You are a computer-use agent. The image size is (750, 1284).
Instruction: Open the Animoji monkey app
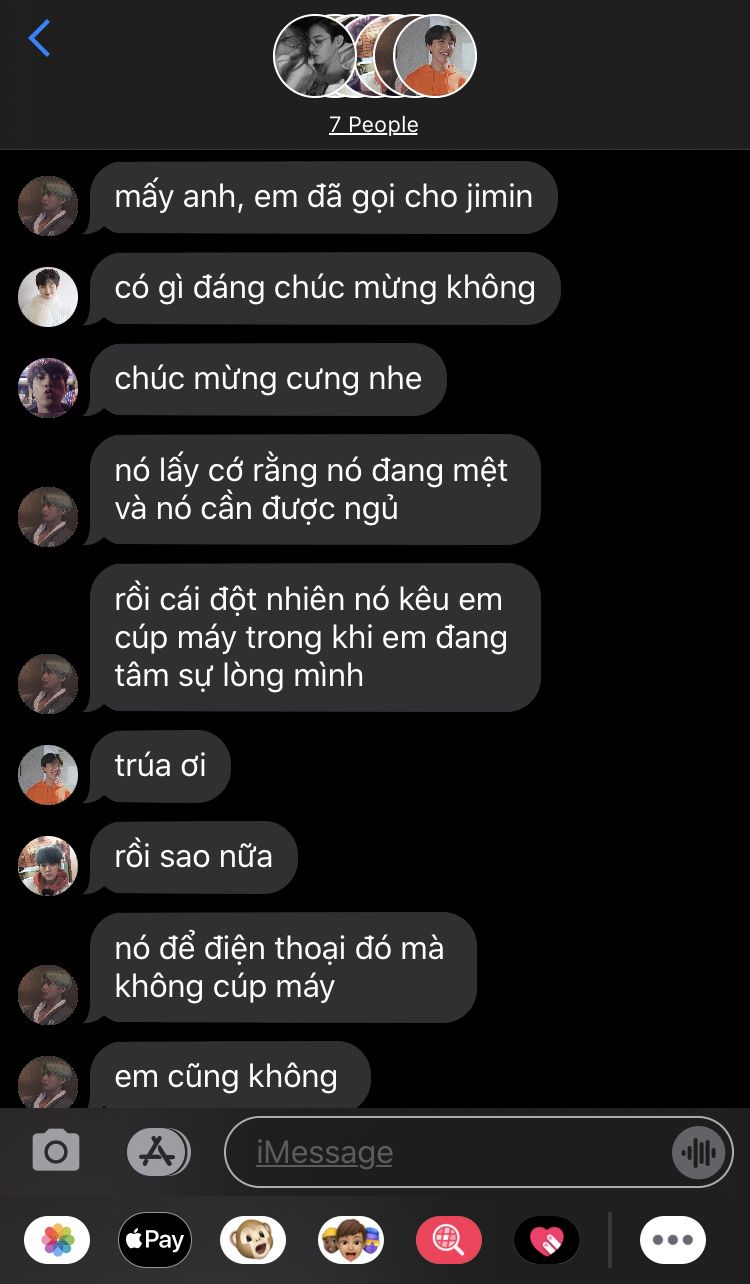[253, 1241]
